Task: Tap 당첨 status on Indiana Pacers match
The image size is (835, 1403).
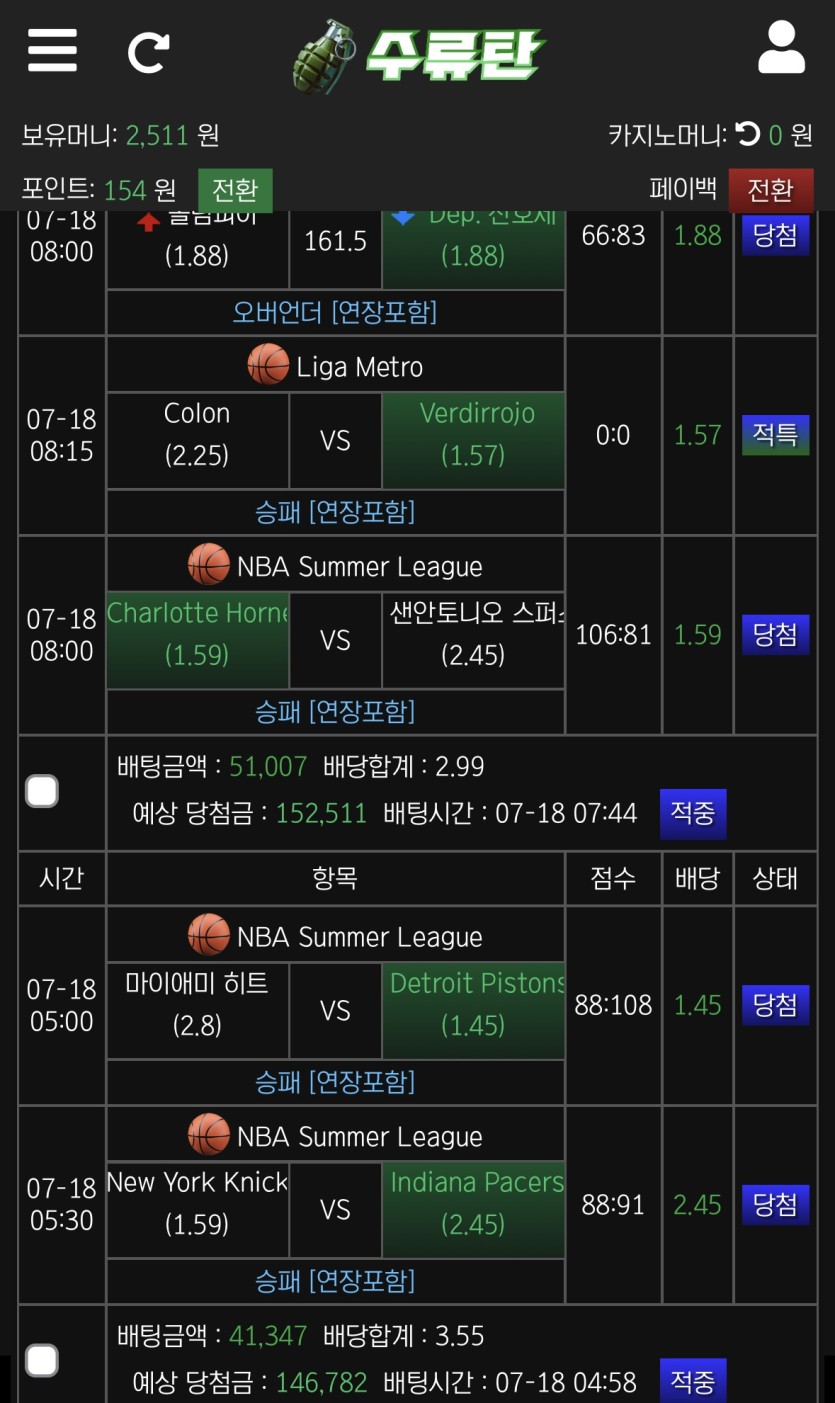Action: [x=775, y=1205]
